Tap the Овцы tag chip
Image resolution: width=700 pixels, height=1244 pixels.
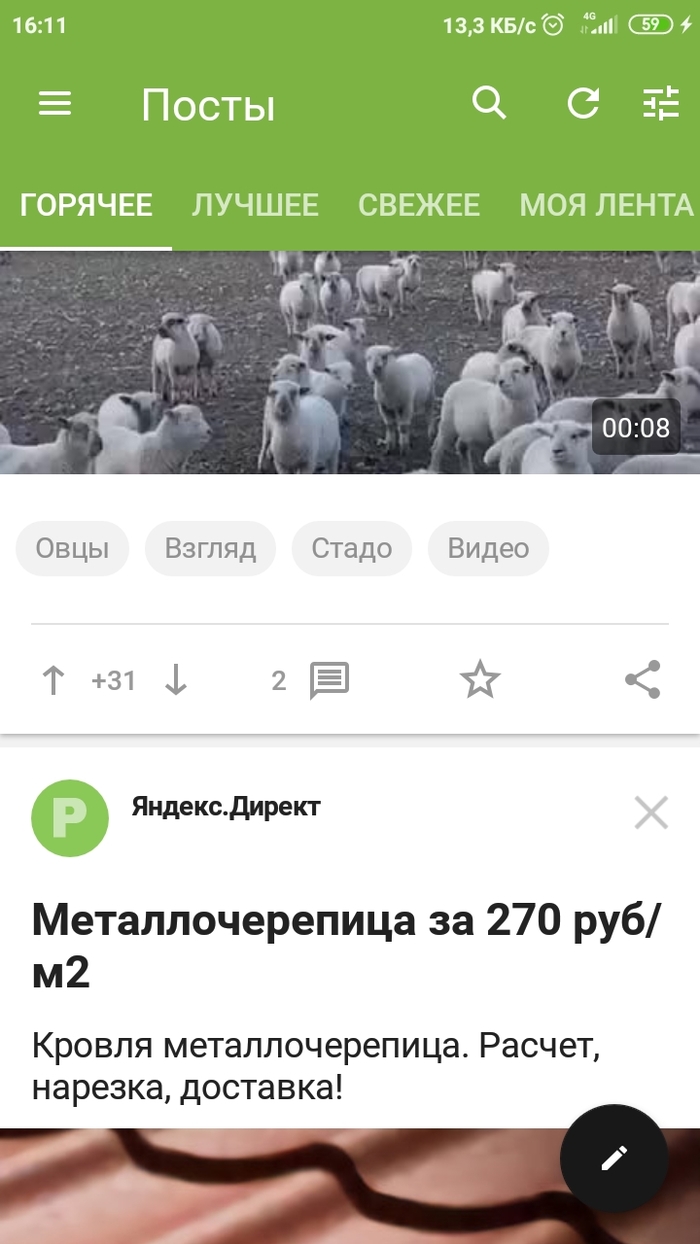click(x=72, y=548)
